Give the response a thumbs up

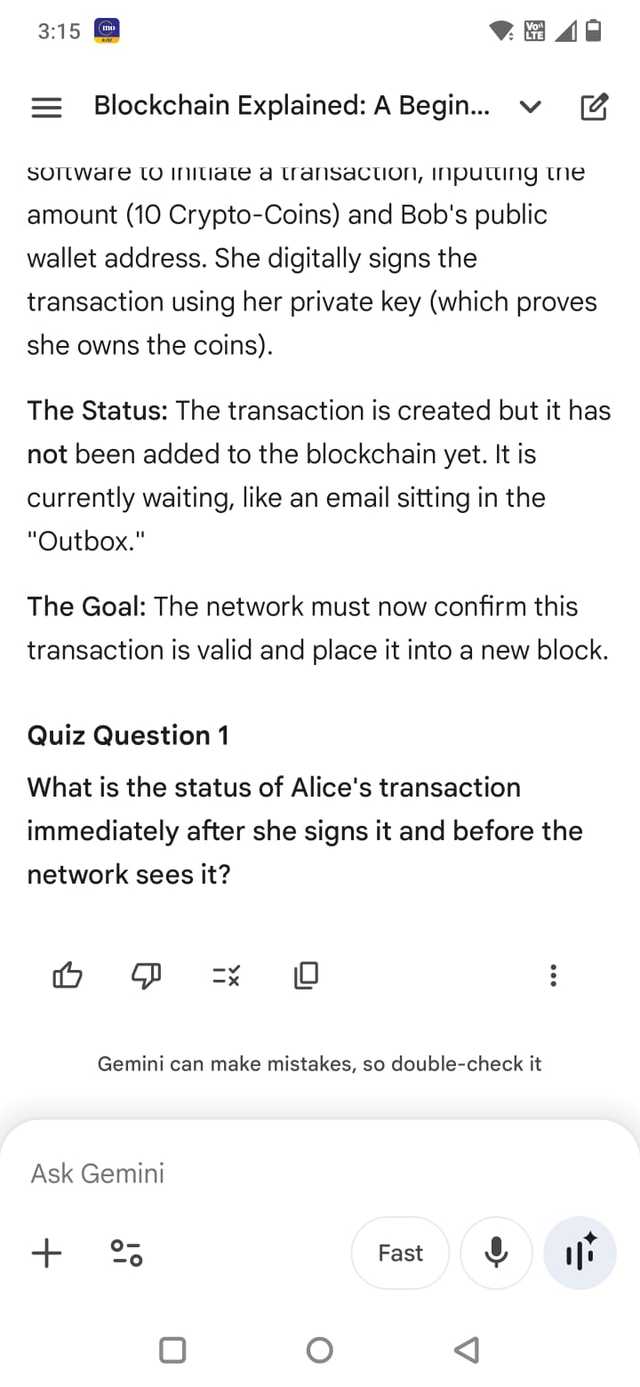[x=66, y=974]
